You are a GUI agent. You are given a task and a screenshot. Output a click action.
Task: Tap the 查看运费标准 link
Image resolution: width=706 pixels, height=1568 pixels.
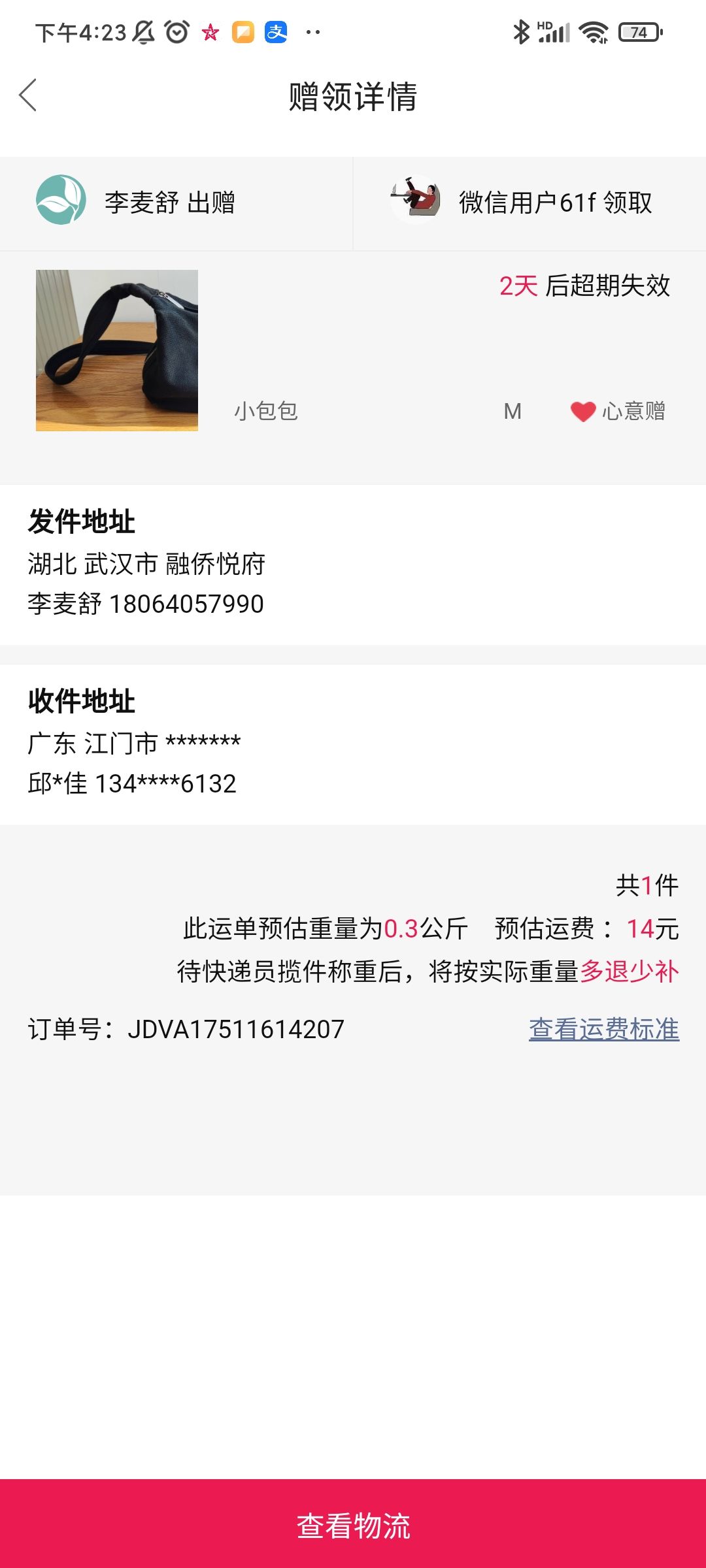(604, 1029)
